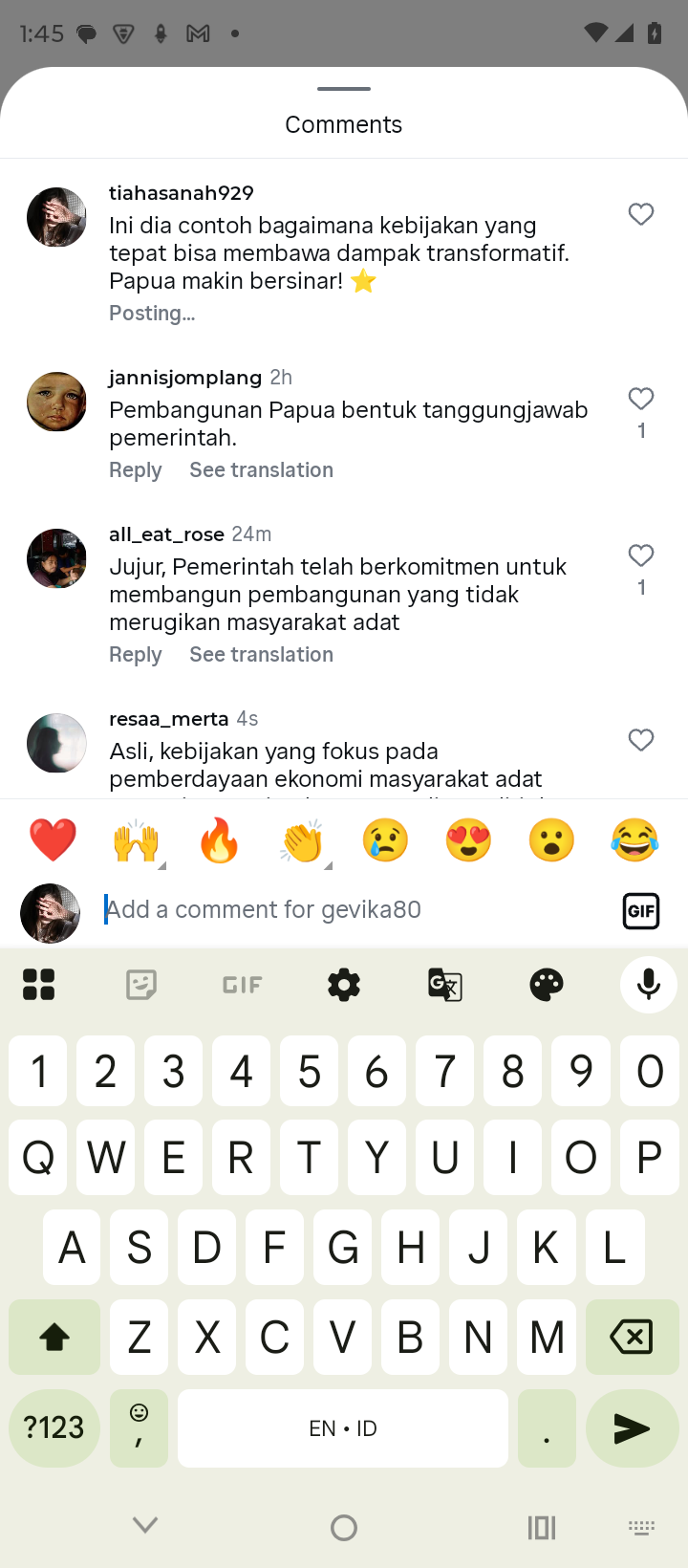Insert the red heart emoji reaction
Screen dimensions: 688x1568
point(54,840)
